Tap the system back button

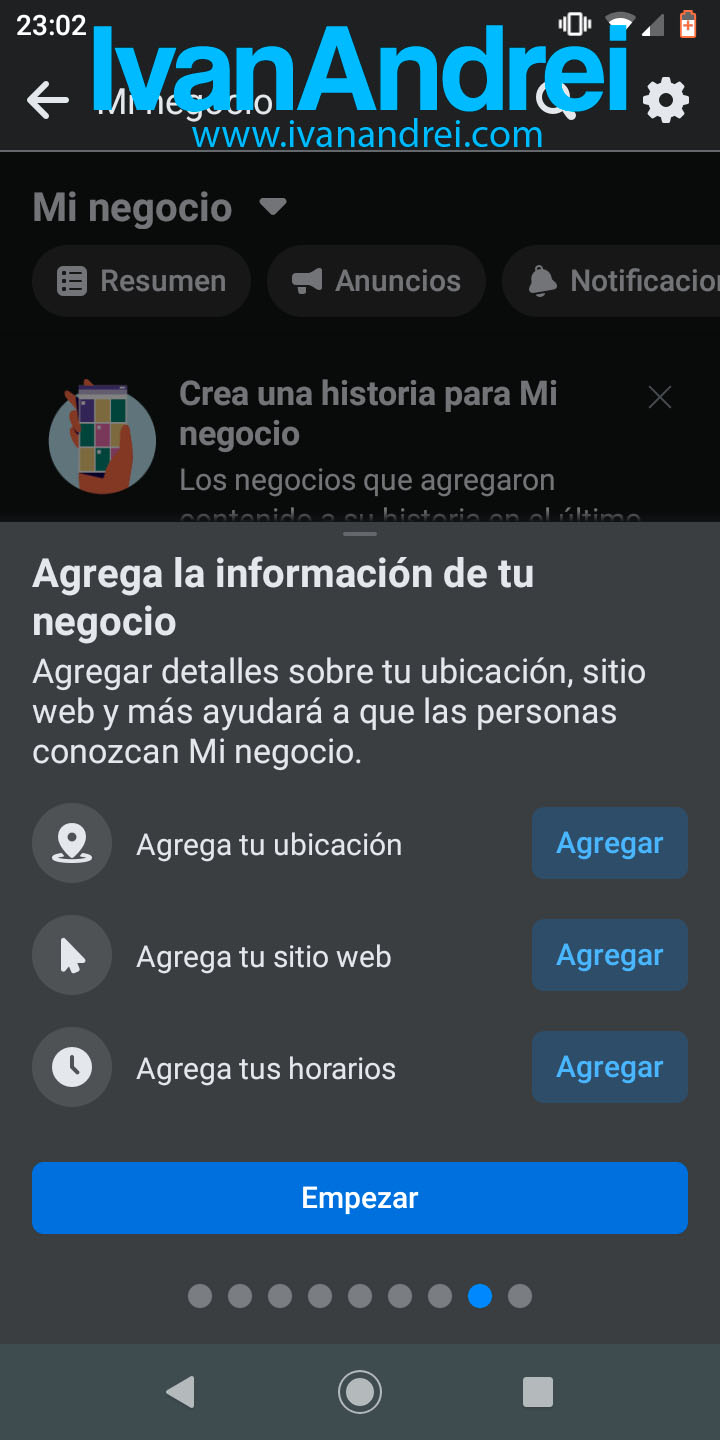pyautogui.click(x=180, y=1391)
